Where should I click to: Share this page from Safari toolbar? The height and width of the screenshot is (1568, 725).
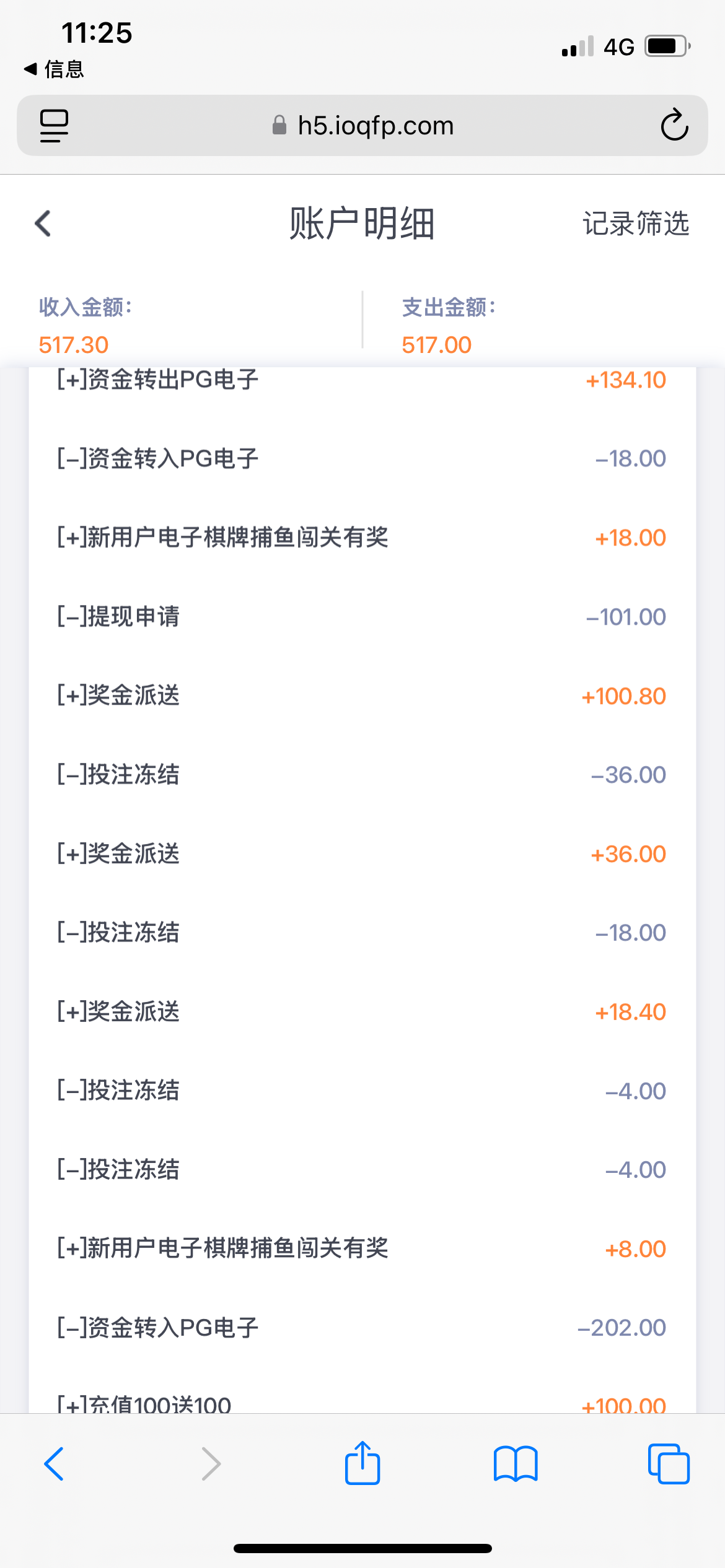362,1463
